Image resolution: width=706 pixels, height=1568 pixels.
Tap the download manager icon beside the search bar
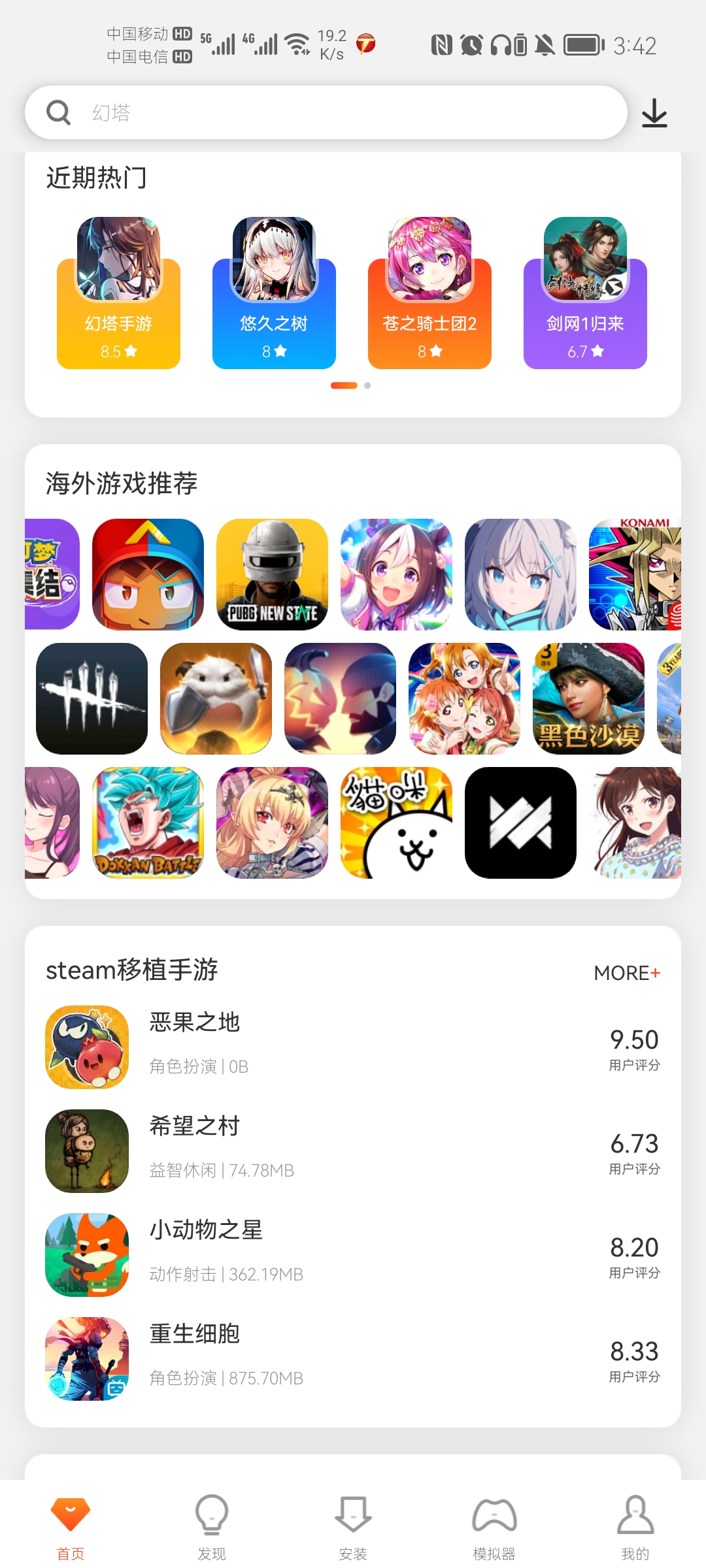tap(655, 112)
